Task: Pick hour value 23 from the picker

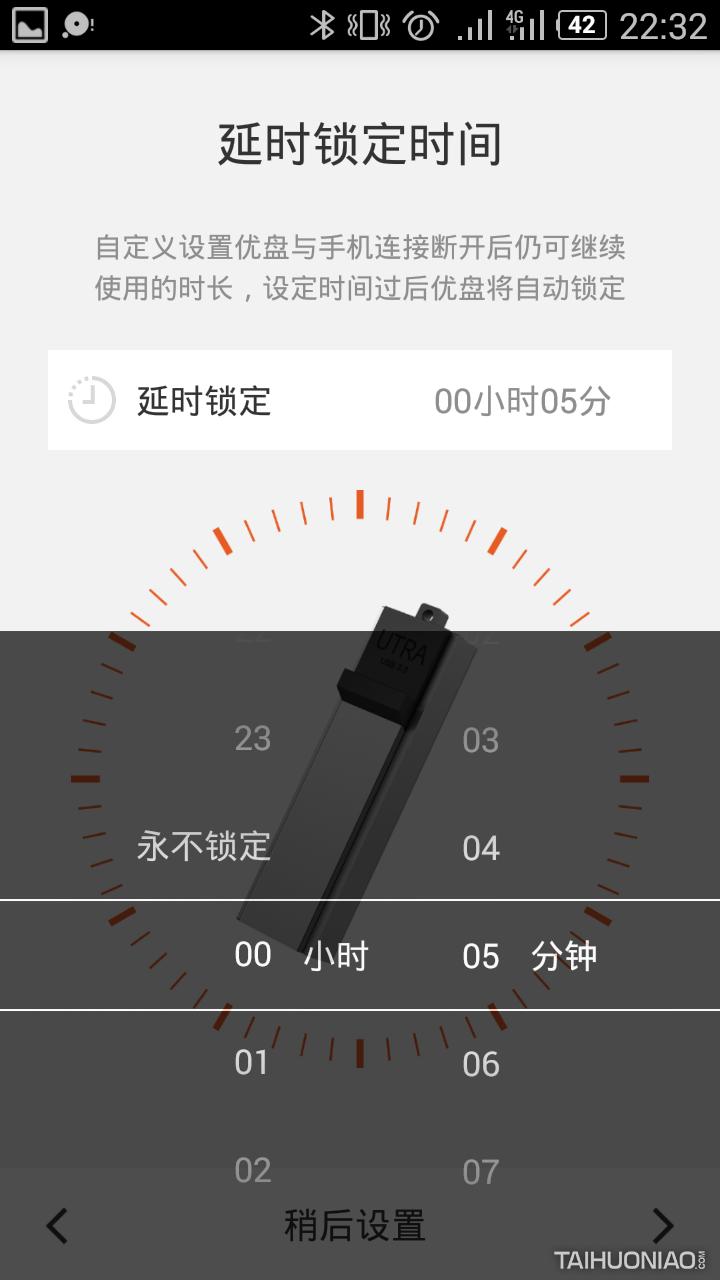Action: 252,740
